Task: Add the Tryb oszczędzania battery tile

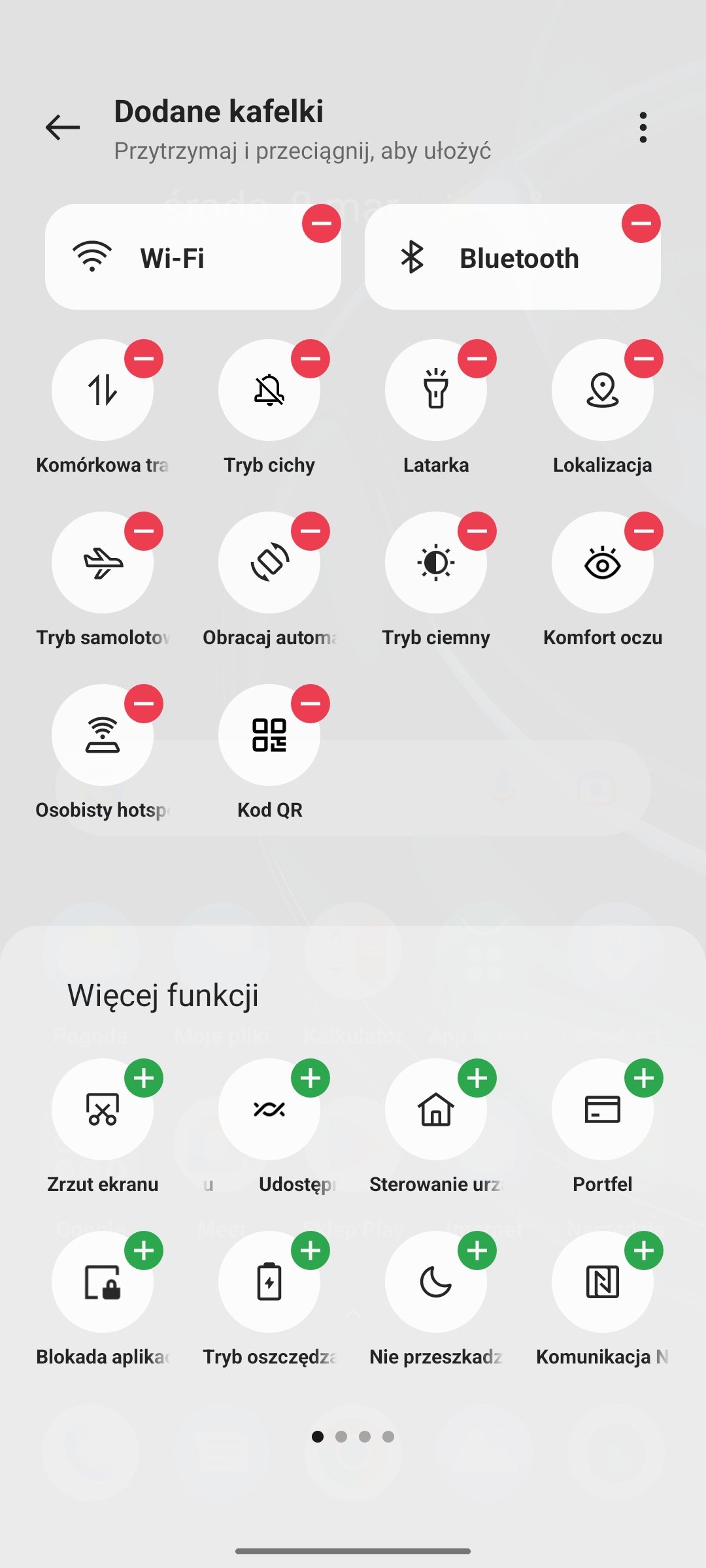Action: [311, 1250]
